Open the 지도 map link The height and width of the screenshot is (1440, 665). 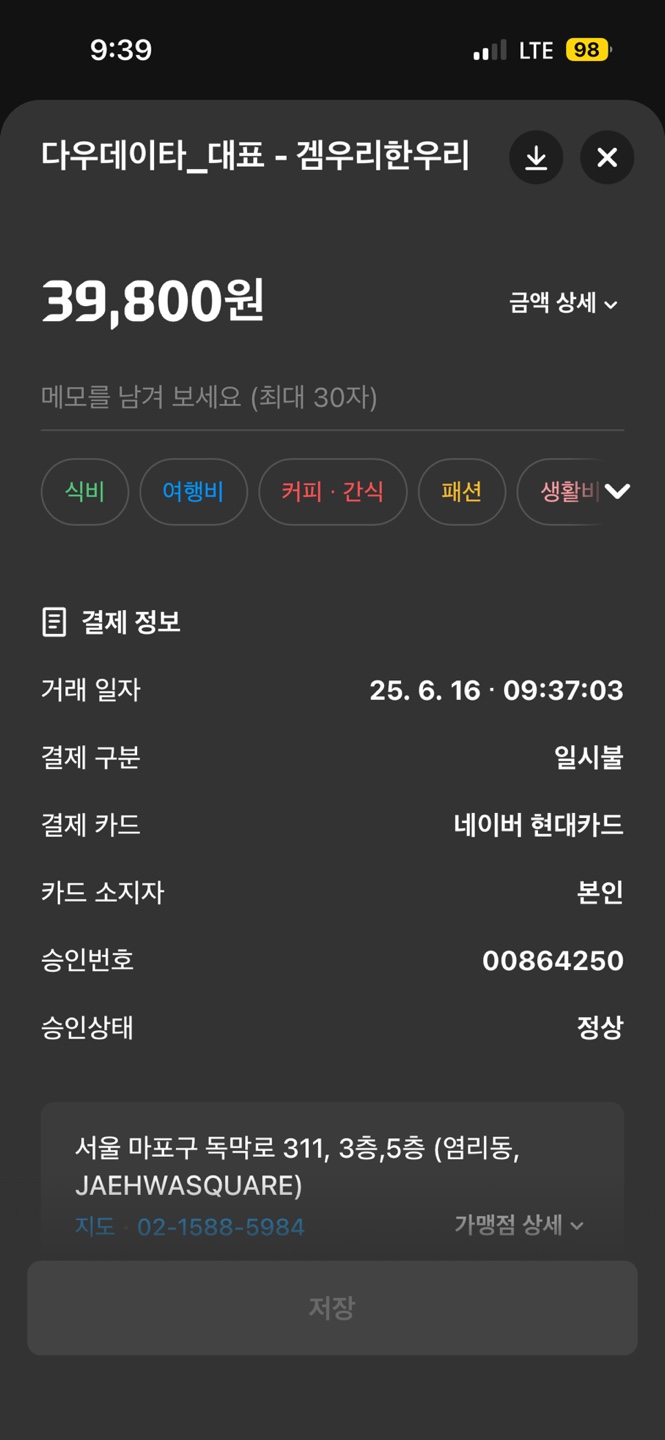pos(95,1226)
